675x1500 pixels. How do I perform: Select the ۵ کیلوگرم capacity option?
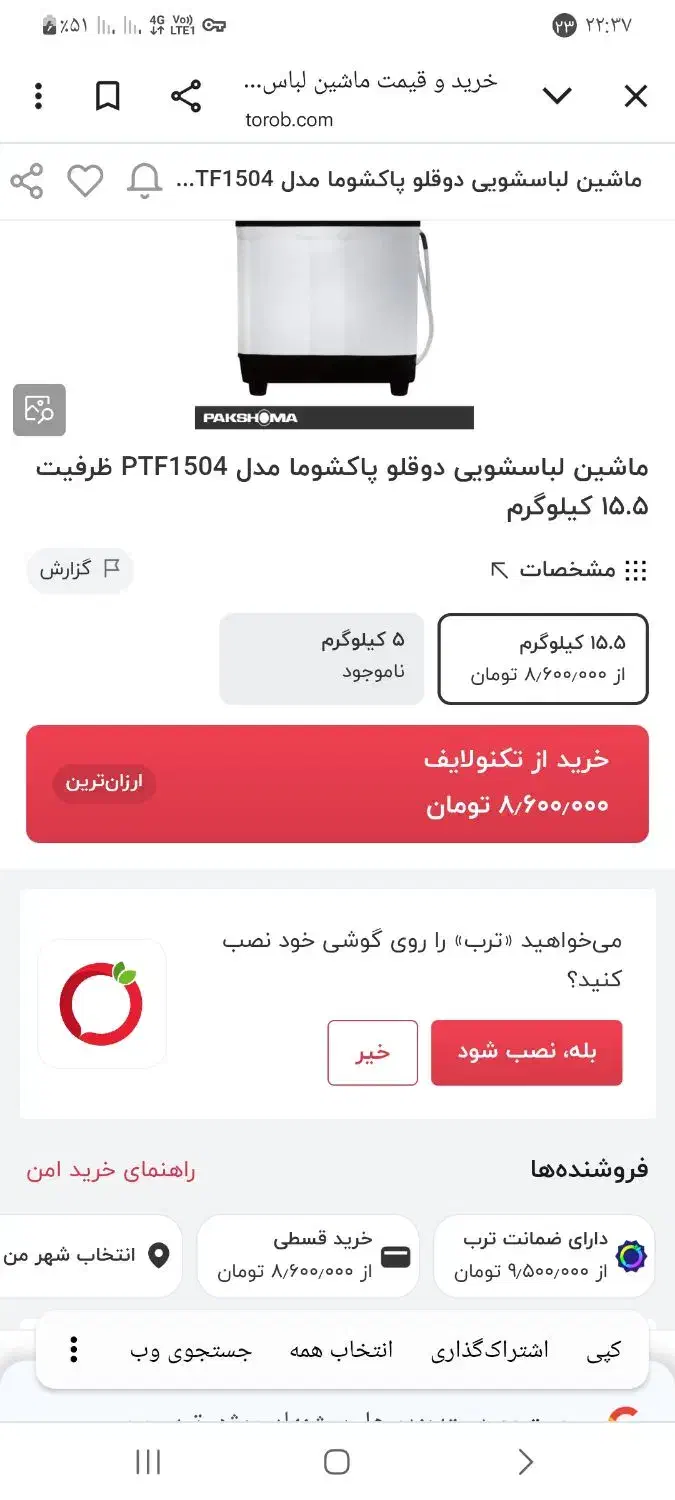coord(322,658)
